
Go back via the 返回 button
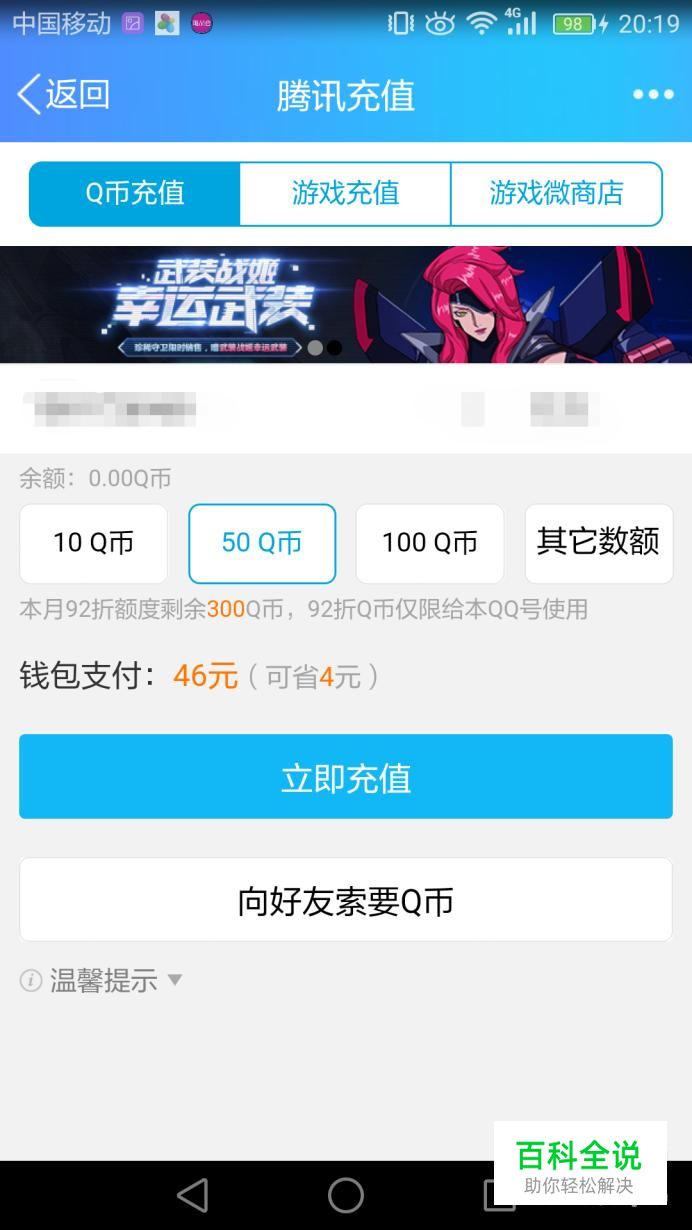click(x=62, y=95)
